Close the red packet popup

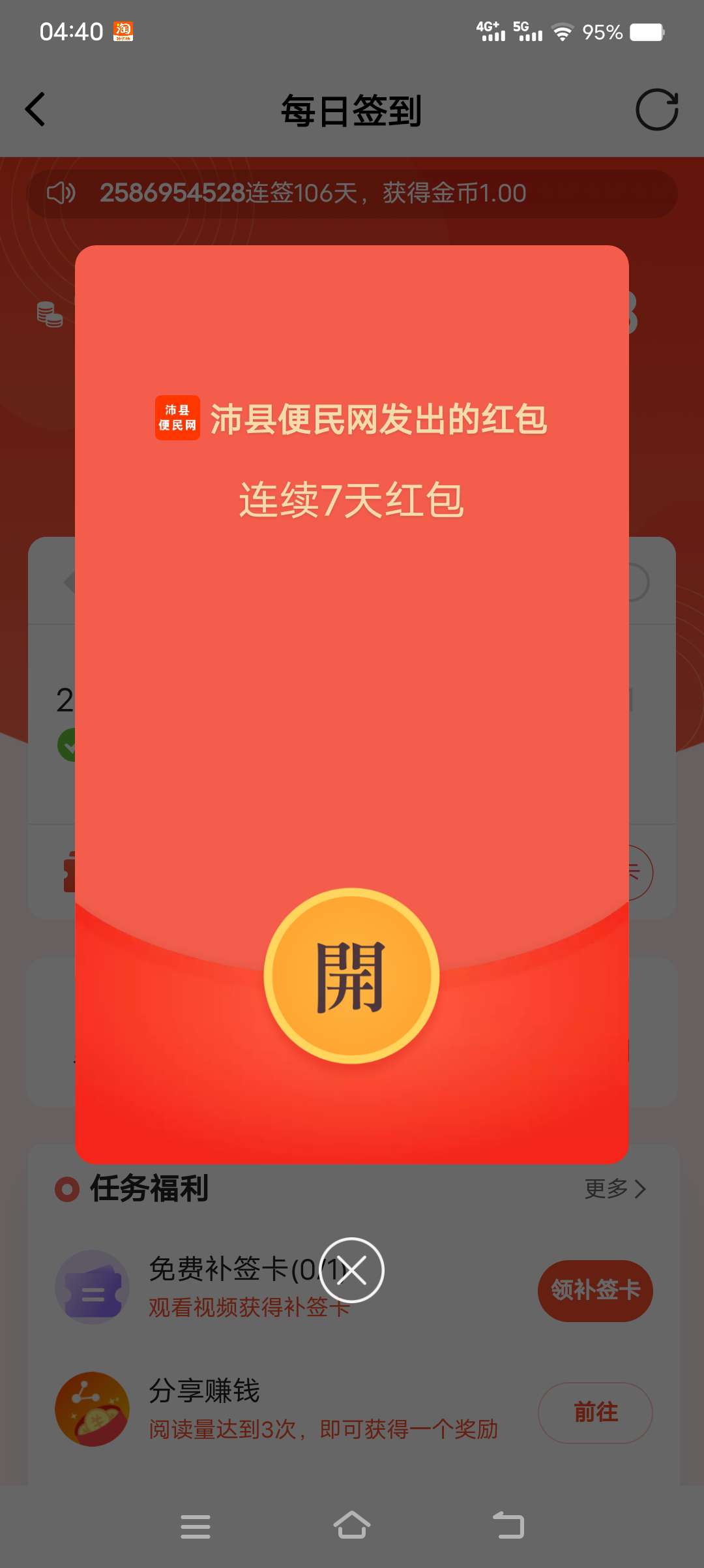click(x=352, y=1270)
